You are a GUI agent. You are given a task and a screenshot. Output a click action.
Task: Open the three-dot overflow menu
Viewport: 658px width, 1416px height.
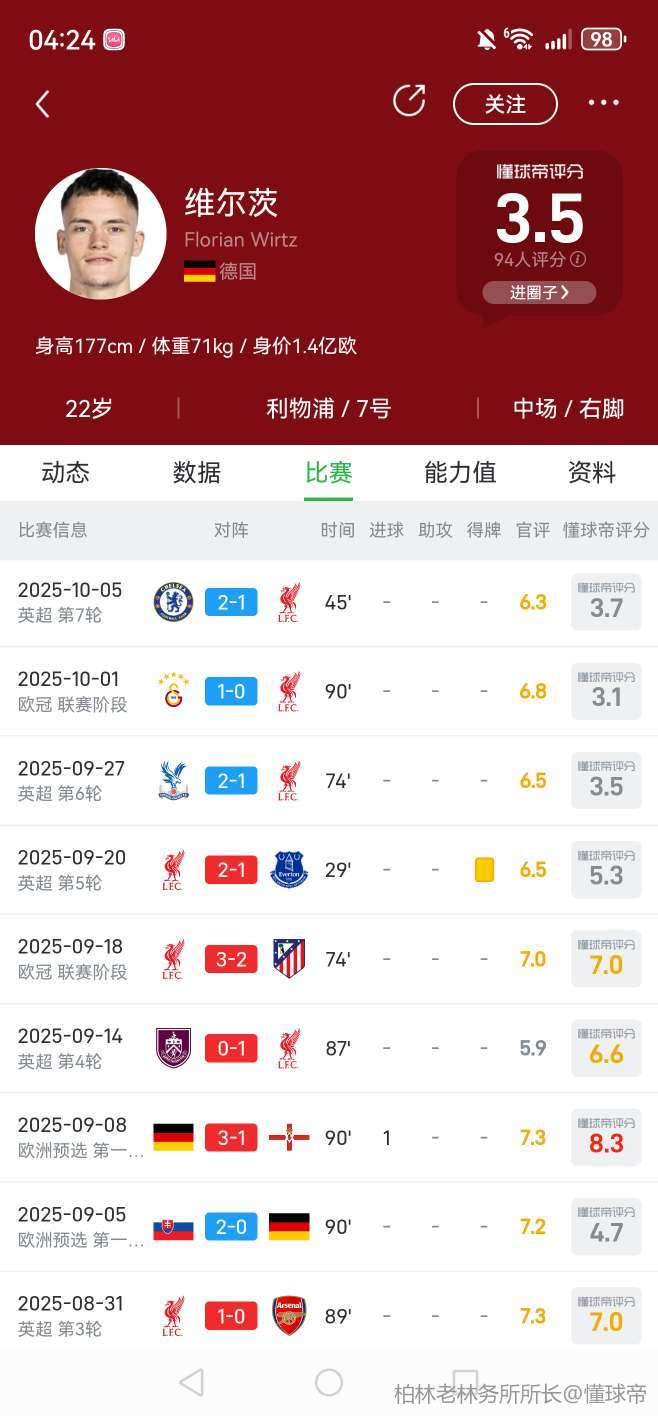(x=603, y=103)
